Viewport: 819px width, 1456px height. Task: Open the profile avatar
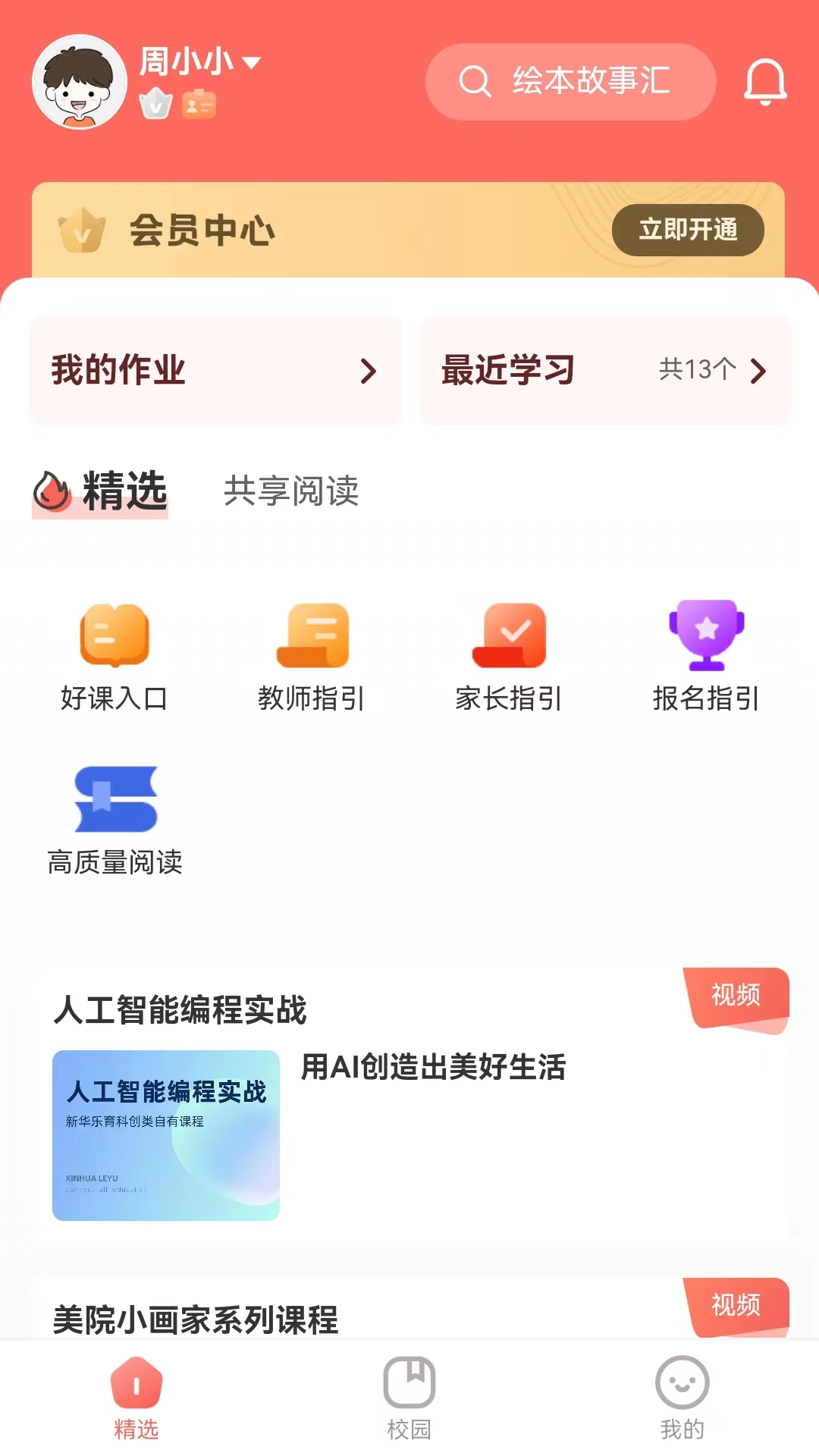(79, 82)
